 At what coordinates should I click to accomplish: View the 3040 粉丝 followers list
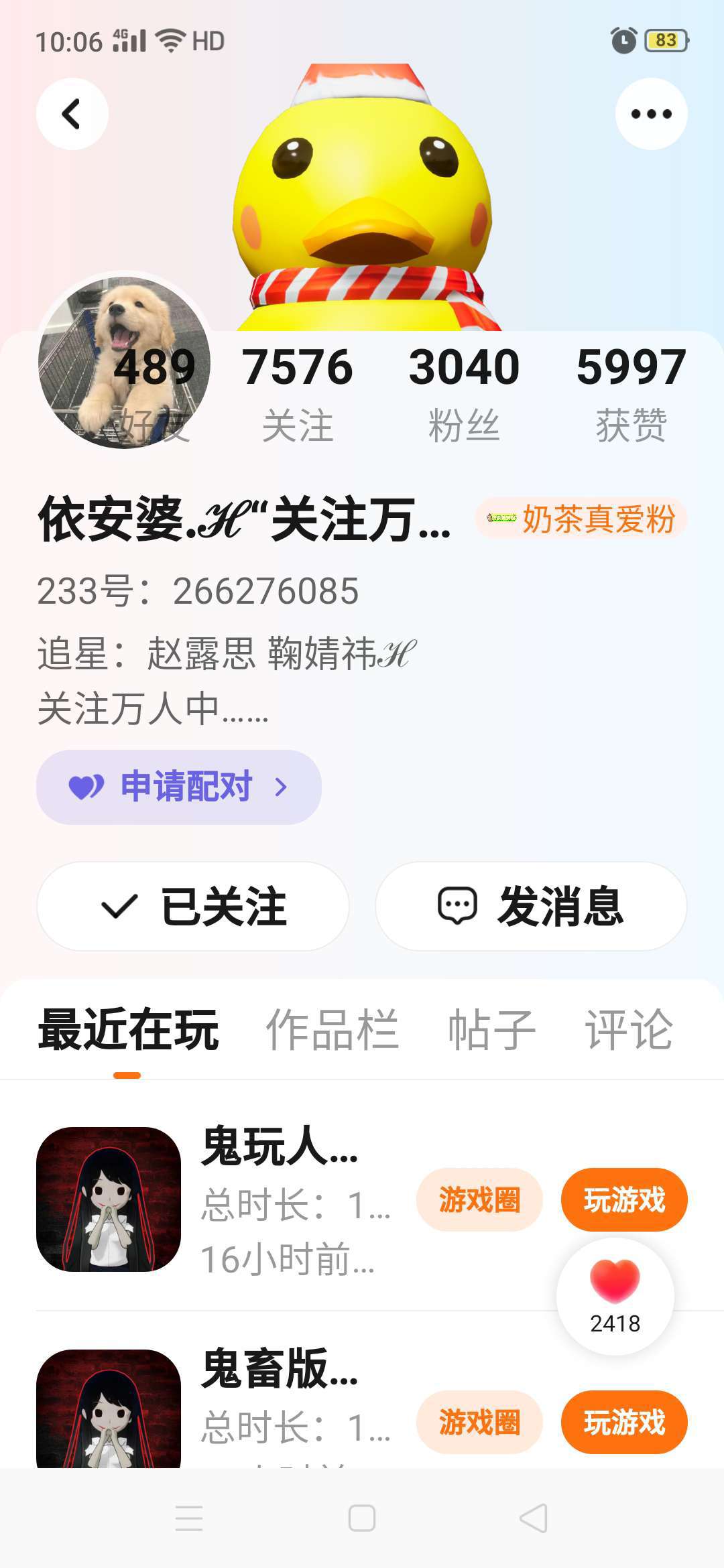click(x=464, y=393)
